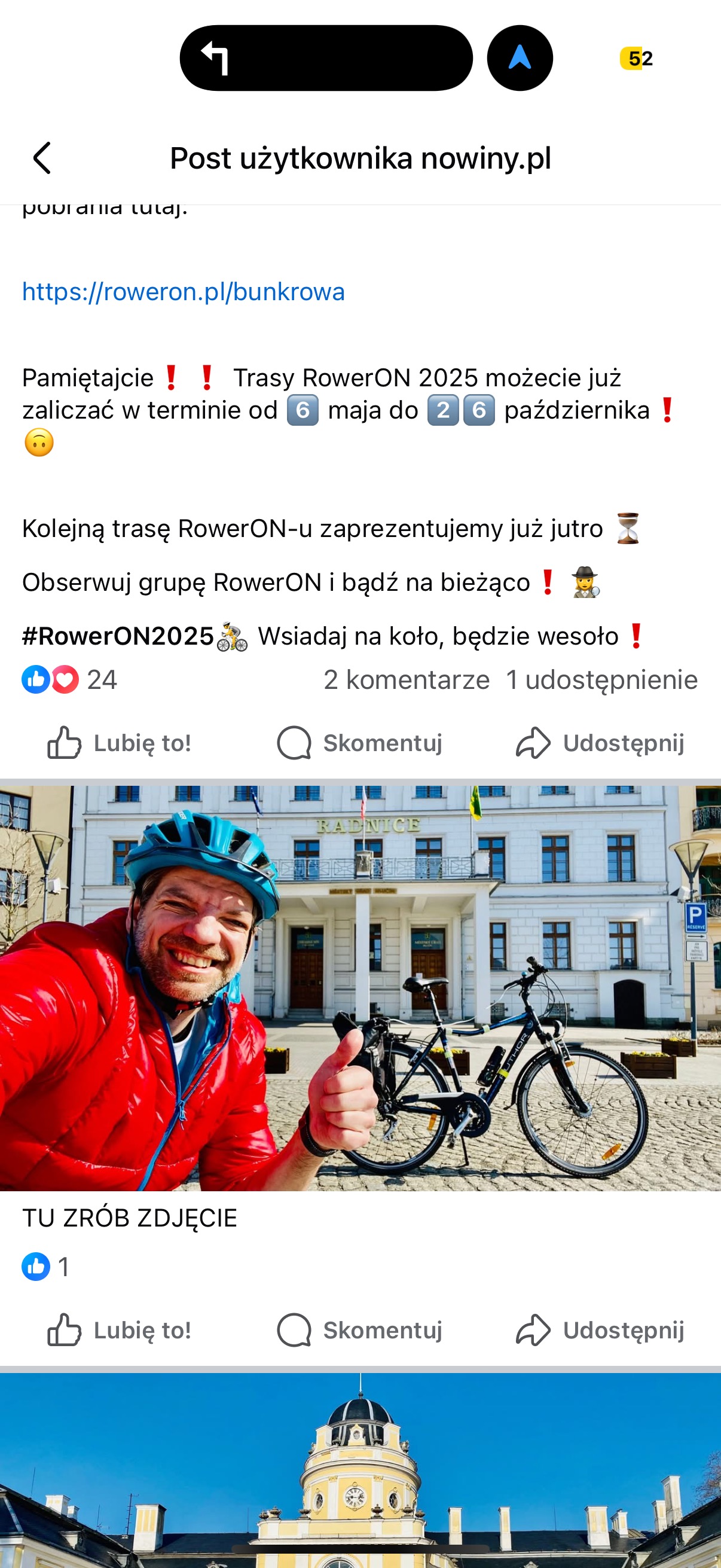Open the 2 komentarze list

(x=406, y=680)
